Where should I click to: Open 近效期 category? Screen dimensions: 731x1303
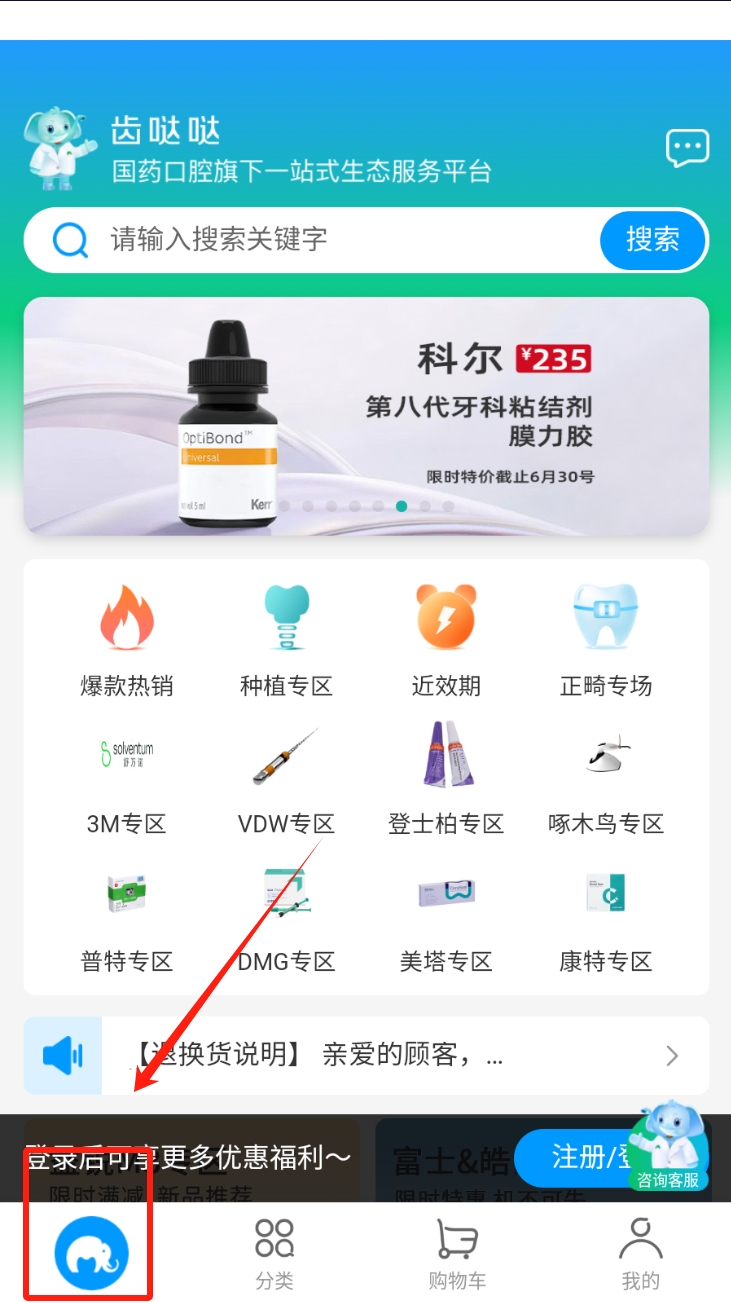446,640
